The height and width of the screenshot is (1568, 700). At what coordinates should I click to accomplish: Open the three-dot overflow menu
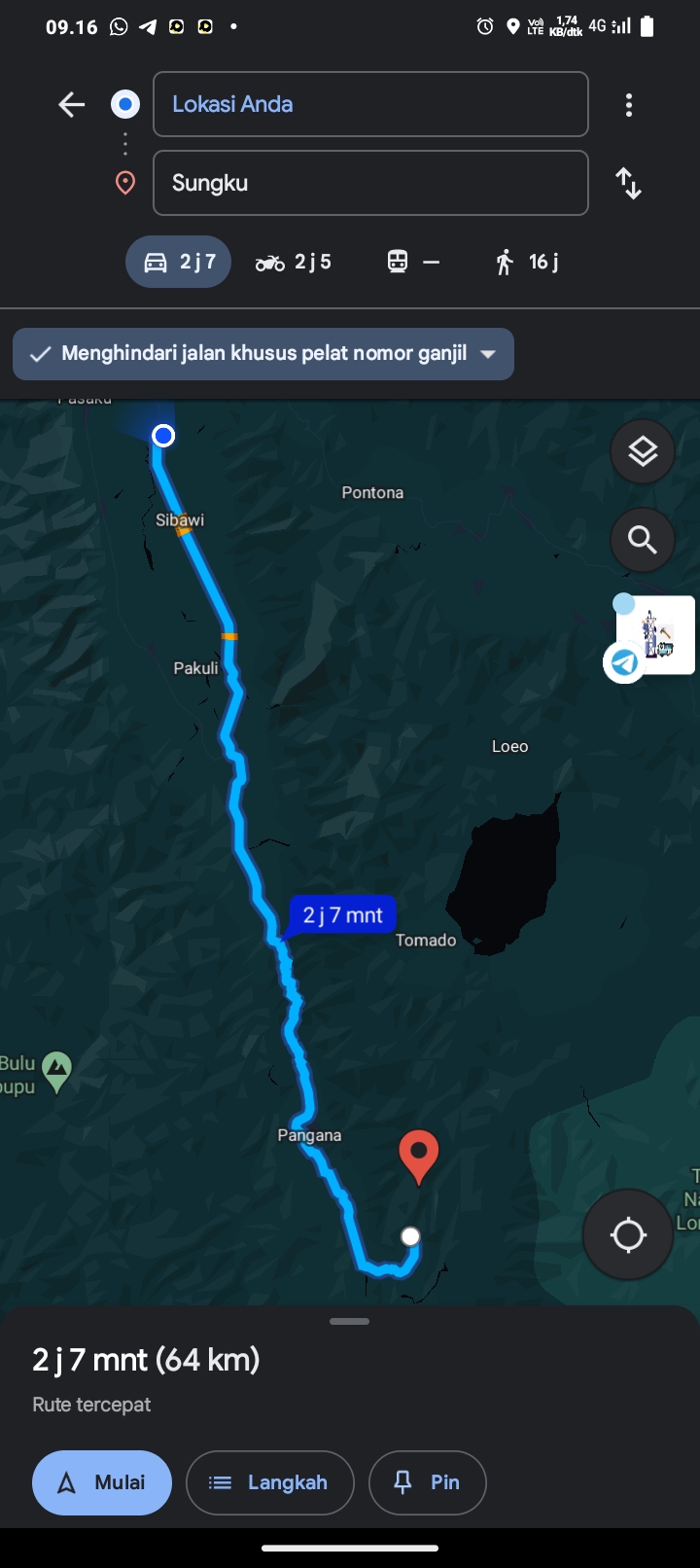pos(629,105)
